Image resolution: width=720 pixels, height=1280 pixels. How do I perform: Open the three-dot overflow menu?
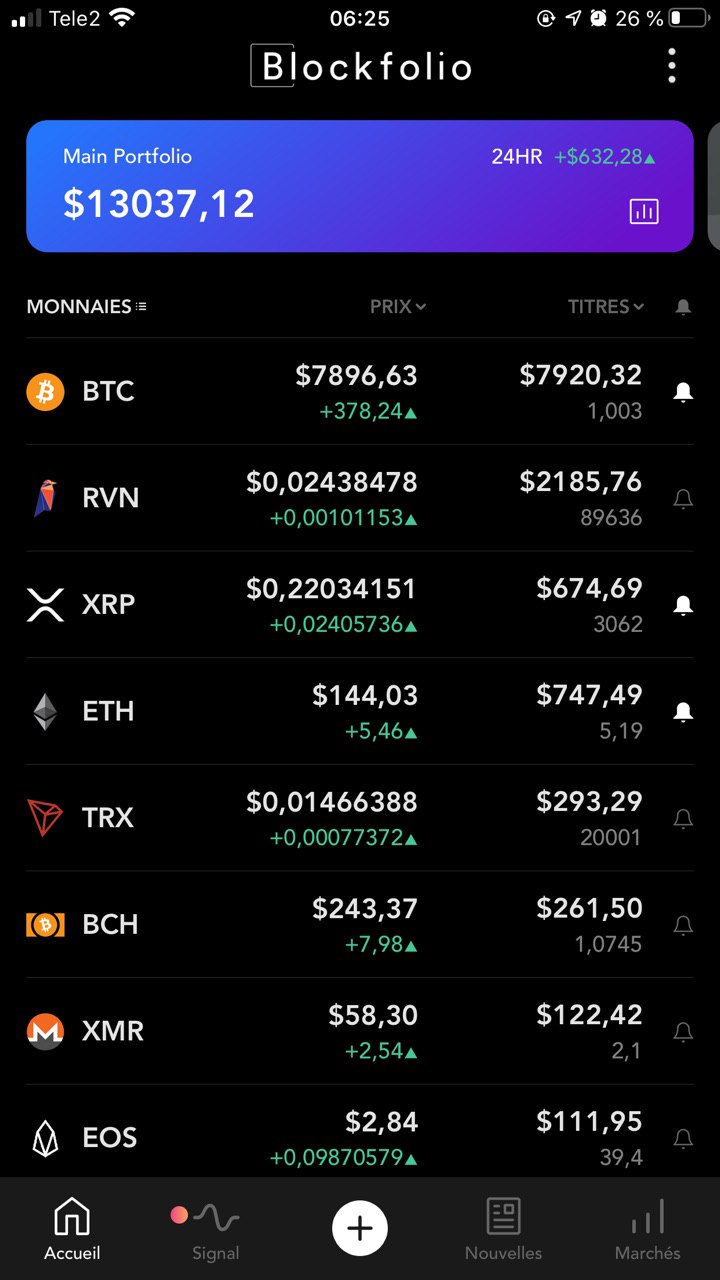point(672,66)
